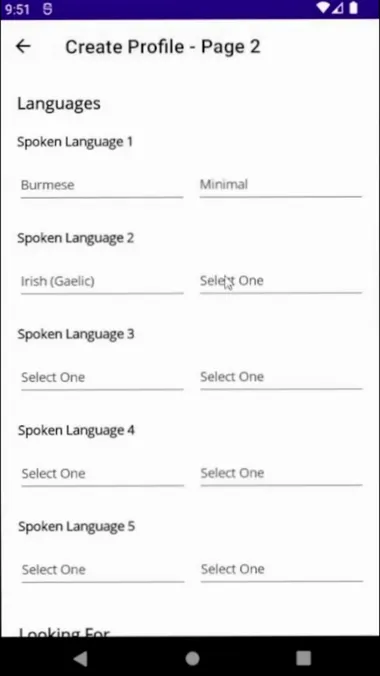Open Spoken Language 1 Burmese dropdown
This screenshot has height=676, width=380.
(102, 185)
